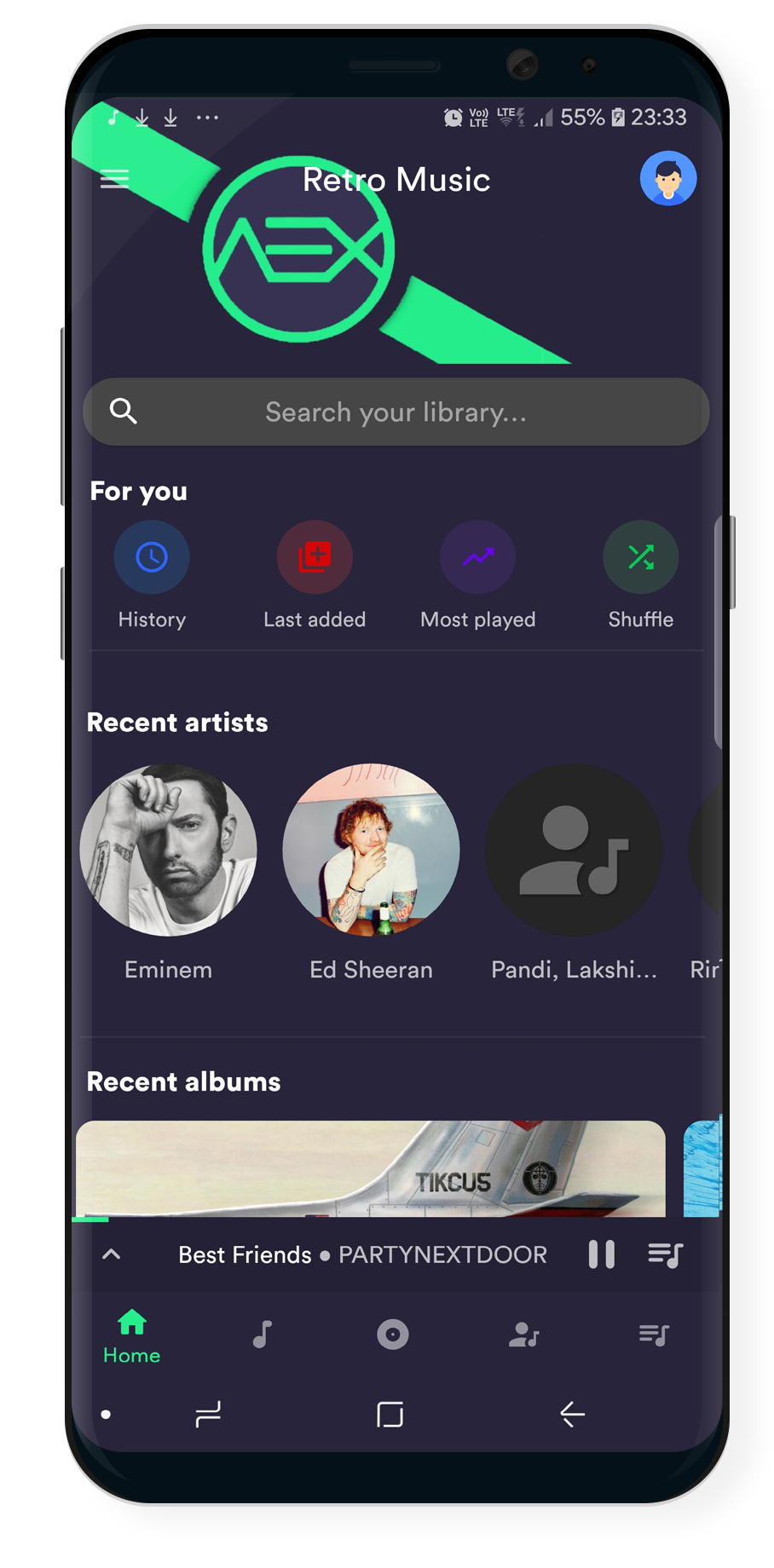Switch to the Artists tab
774x1568 pixels.
[523, 1335]
